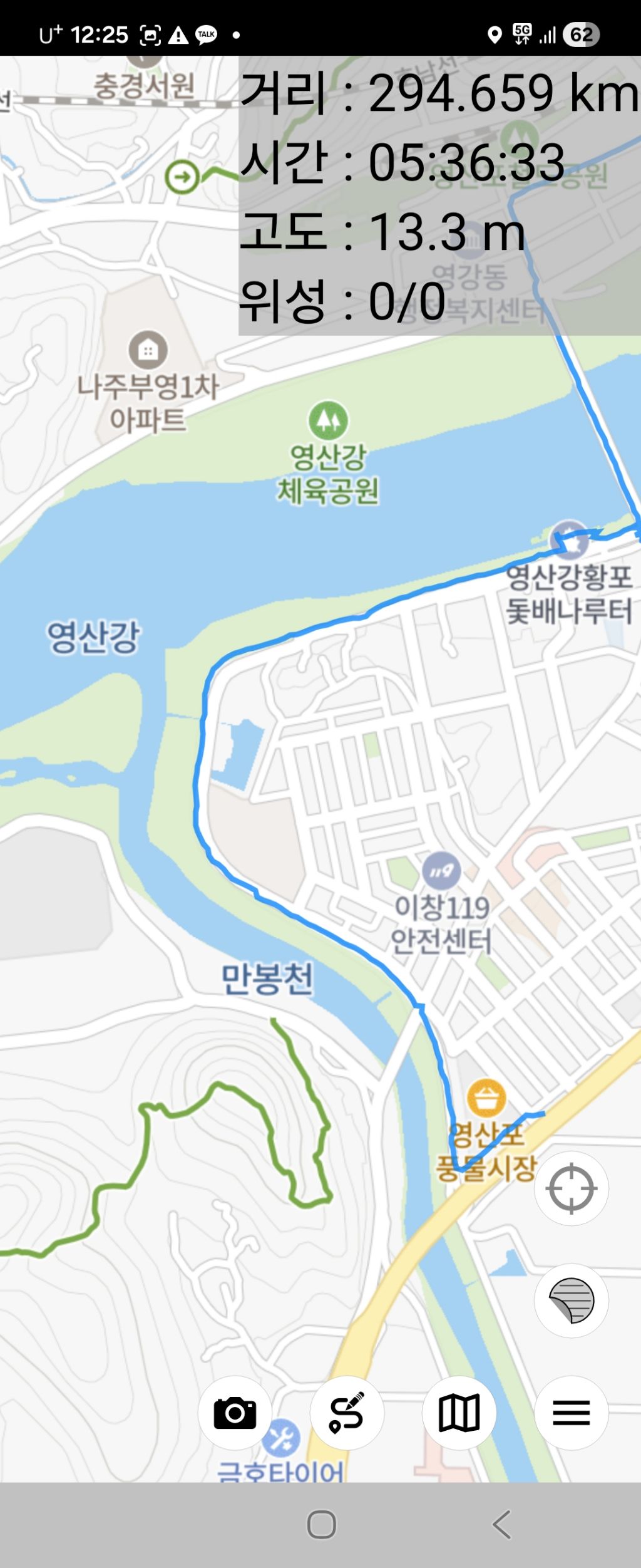Open the folded map icon

459,1413
